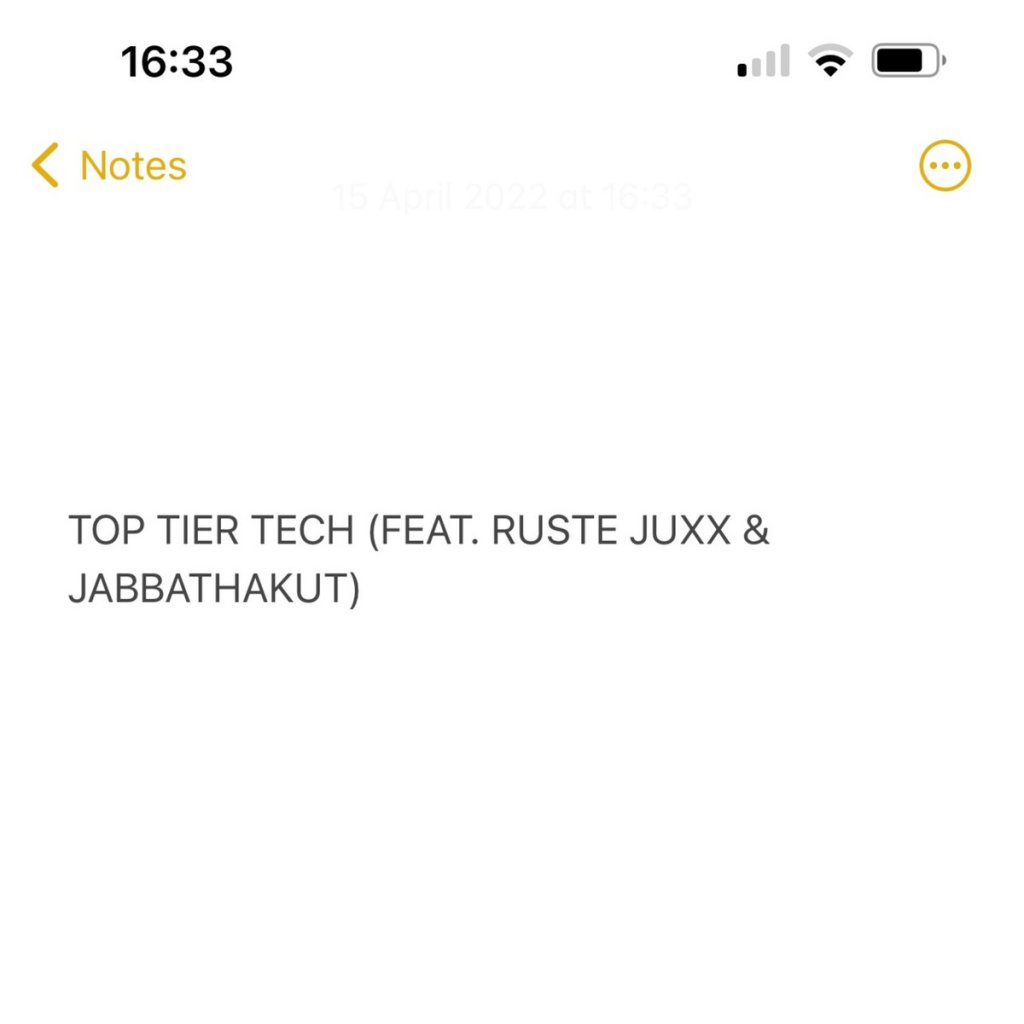The height and width of the screenshot is (1024, 1024).
Task: Open the more options ellipsis menu
Action: coord(944,165)
